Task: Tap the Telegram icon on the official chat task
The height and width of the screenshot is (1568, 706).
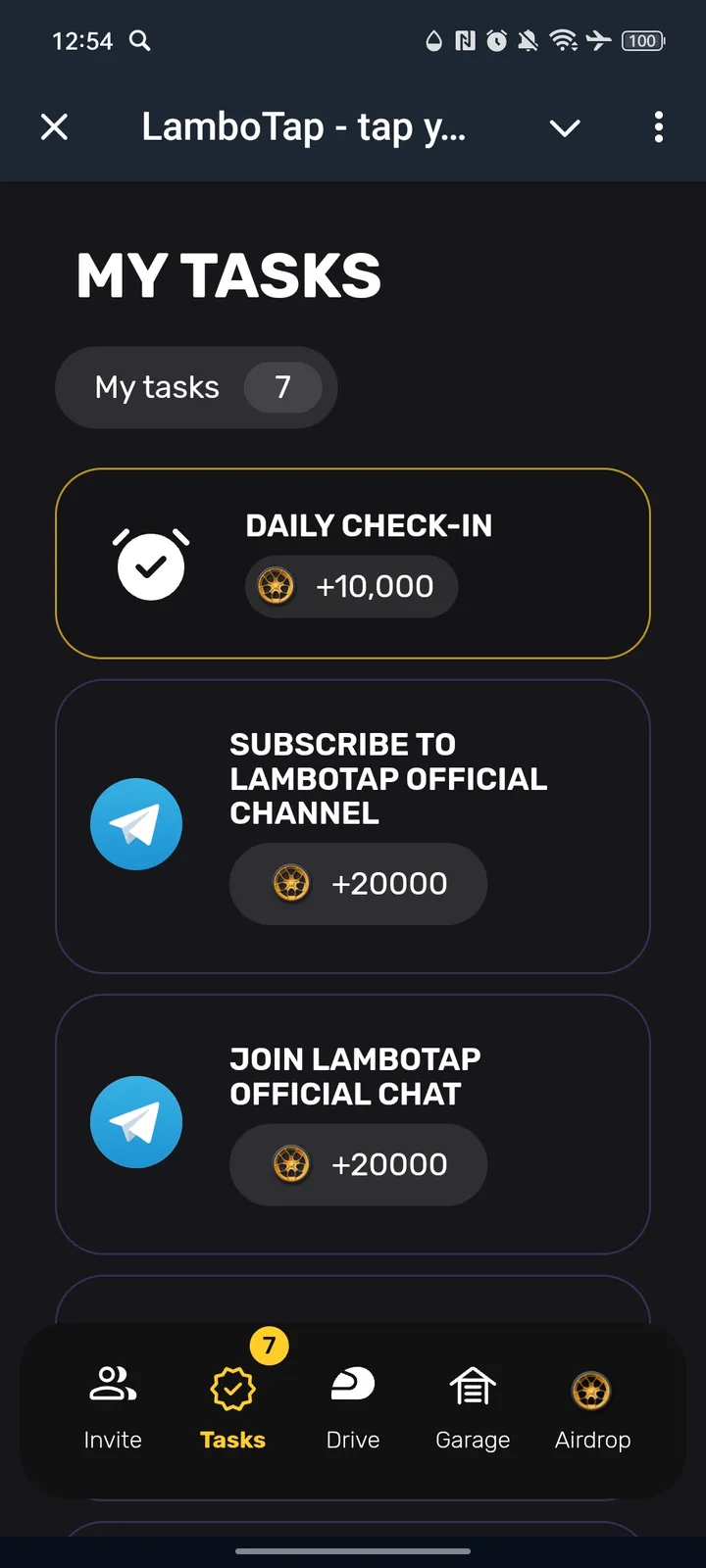Action: 136,1121
